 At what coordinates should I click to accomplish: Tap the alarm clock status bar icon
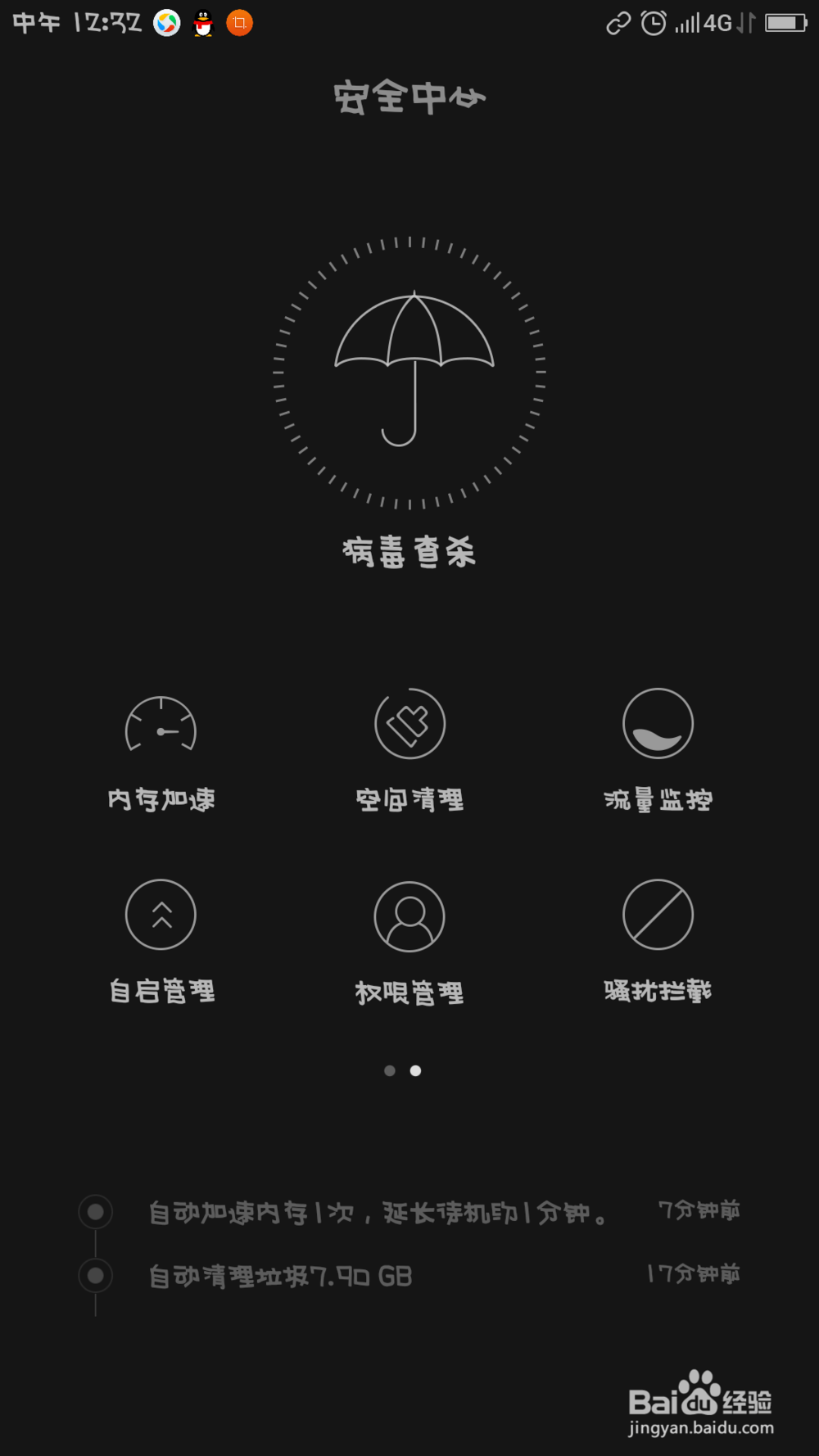653,23
